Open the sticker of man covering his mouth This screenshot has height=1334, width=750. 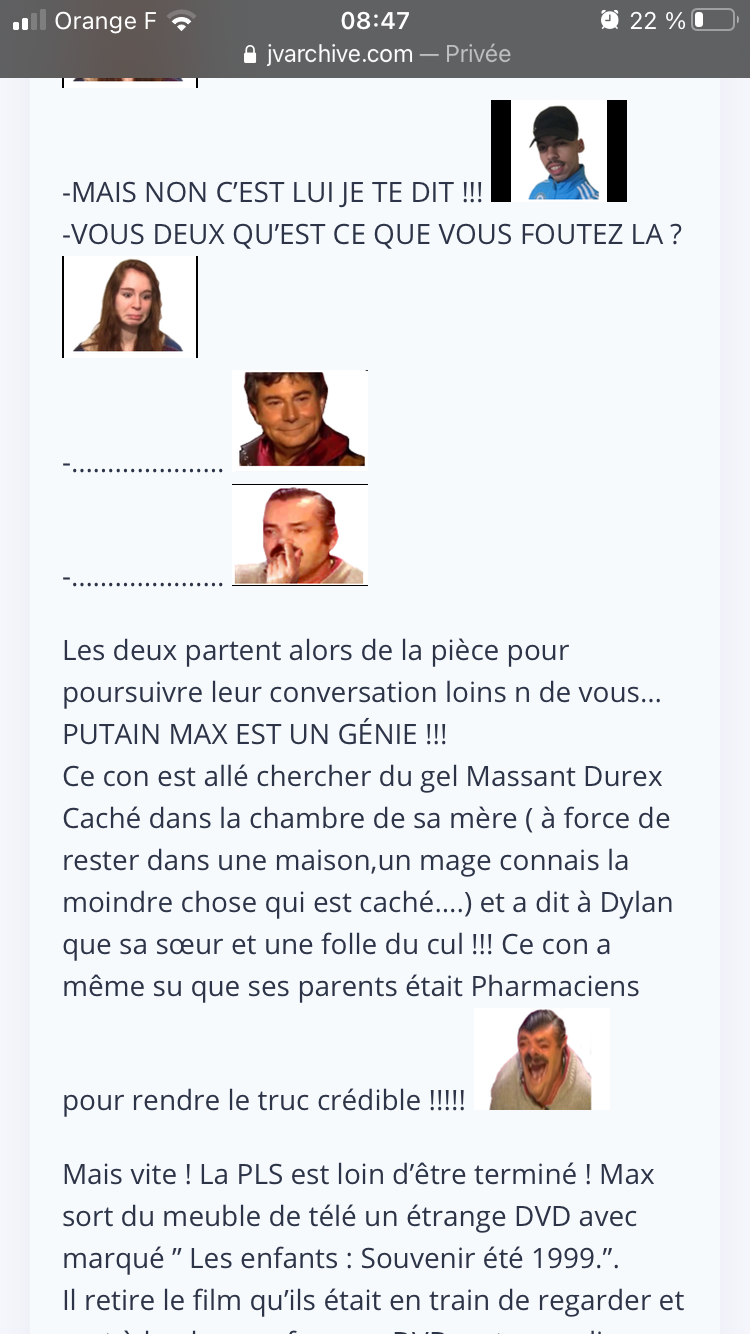[x=299, y=535]
